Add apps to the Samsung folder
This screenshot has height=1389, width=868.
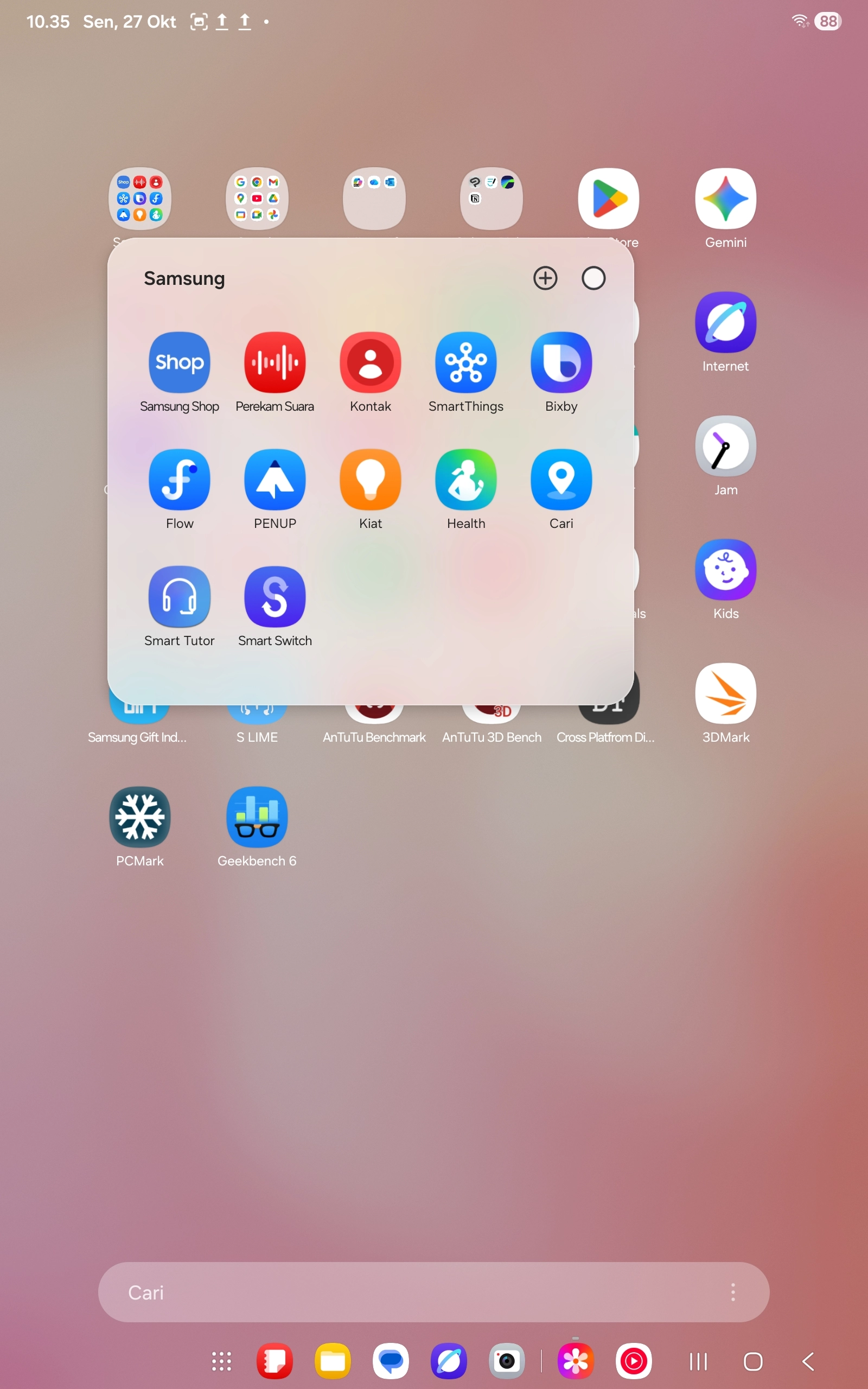pyautogui.click(x=545, y=278)
